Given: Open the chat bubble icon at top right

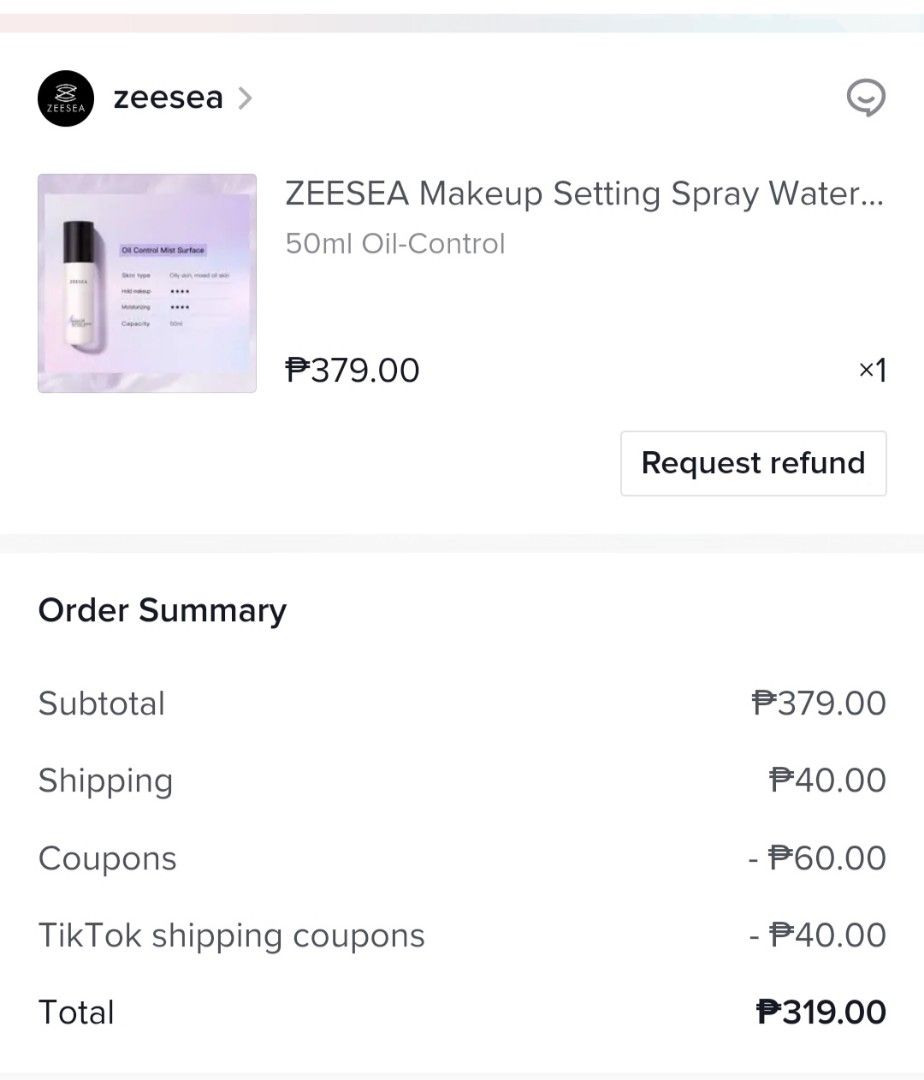Looking at the screenshot, I should point(864,98).
